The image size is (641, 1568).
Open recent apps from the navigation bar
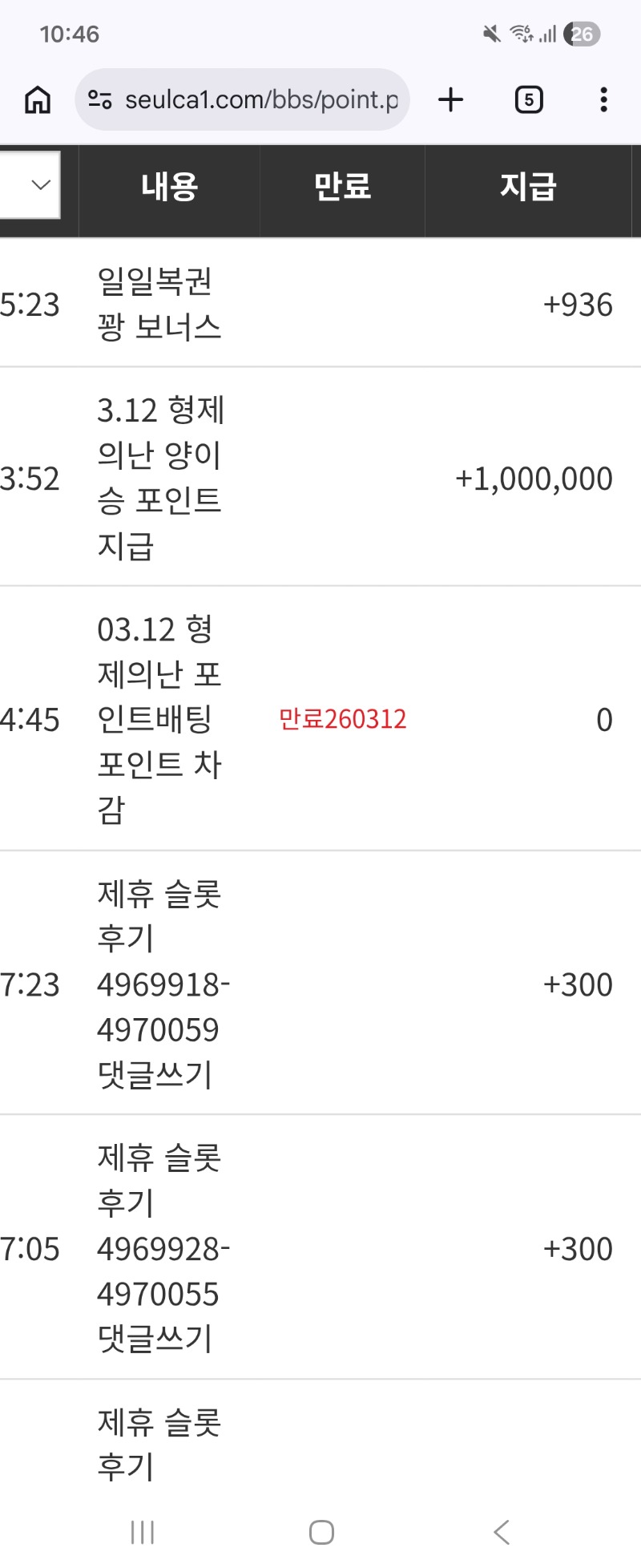(143, 1532)
